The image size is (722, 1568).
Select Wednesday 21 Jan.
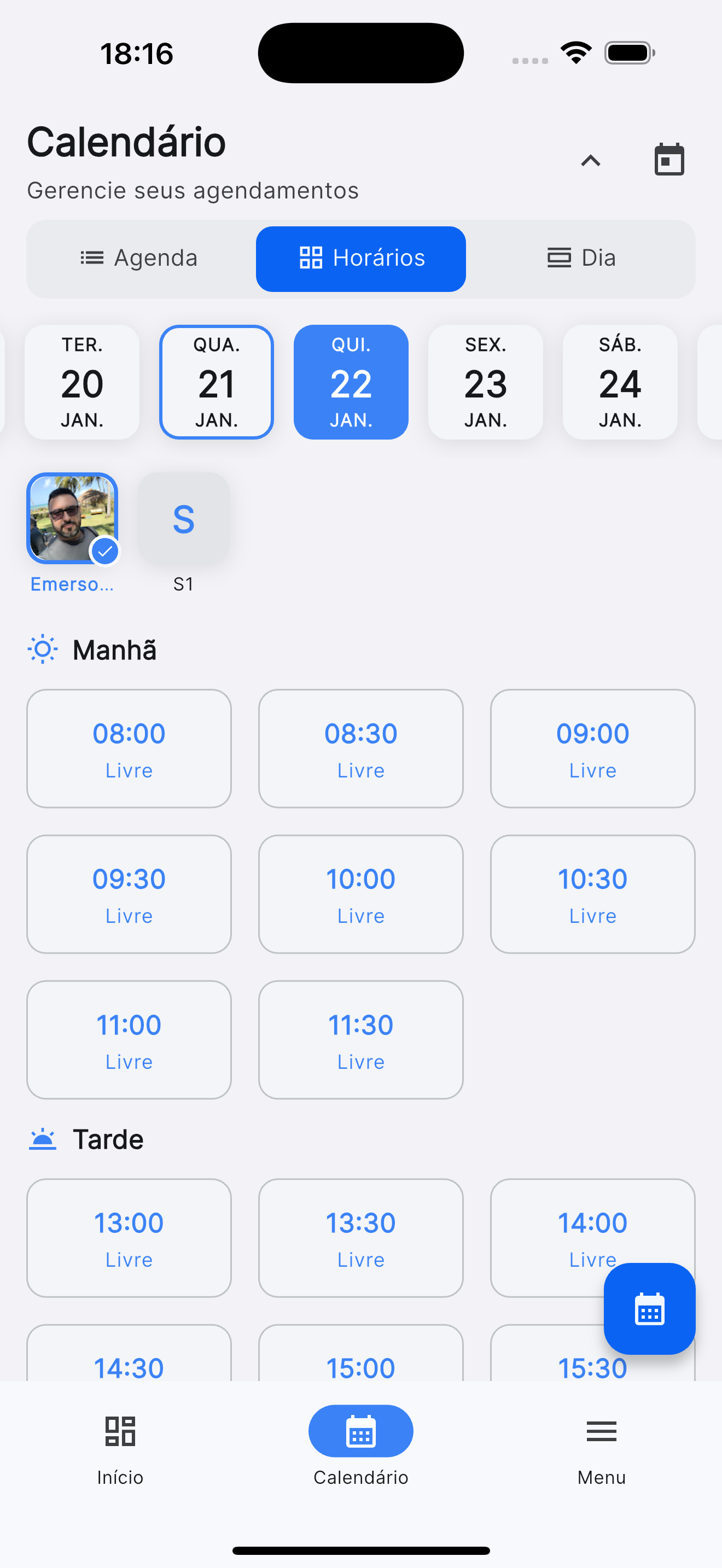217,382
